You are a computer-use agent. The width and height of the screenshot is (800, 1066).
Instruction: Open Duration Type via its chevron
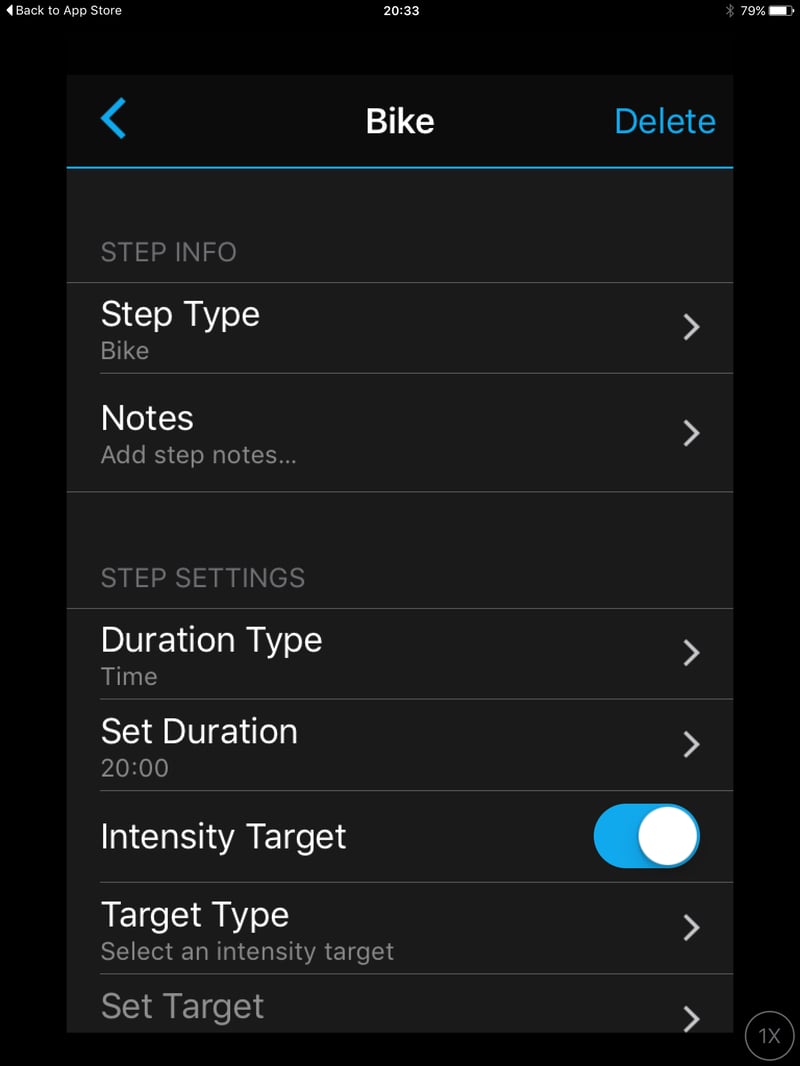(x=691, y=653)
